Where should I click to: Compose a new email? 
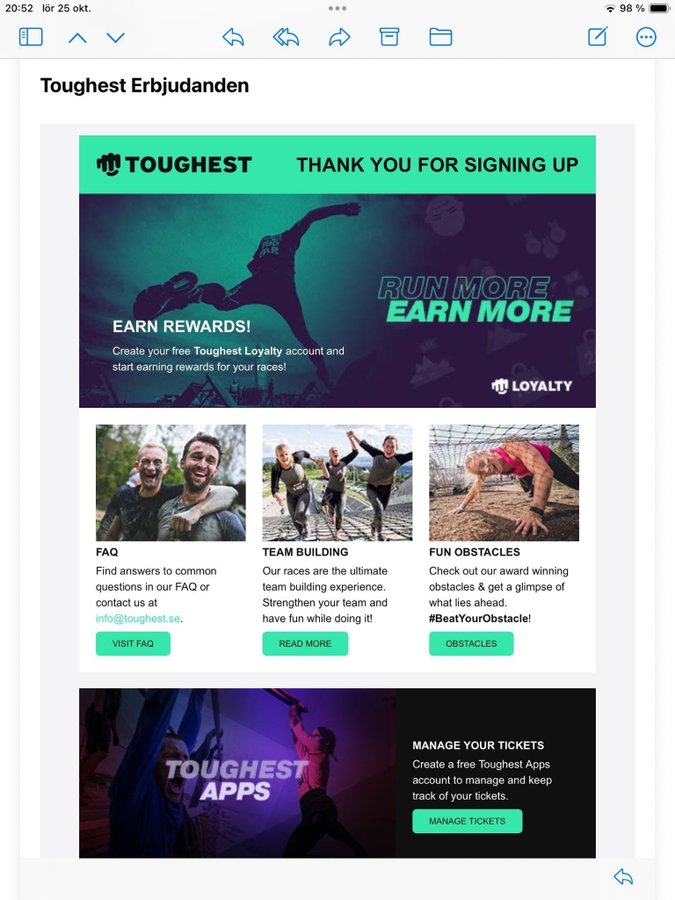[597, 37]
